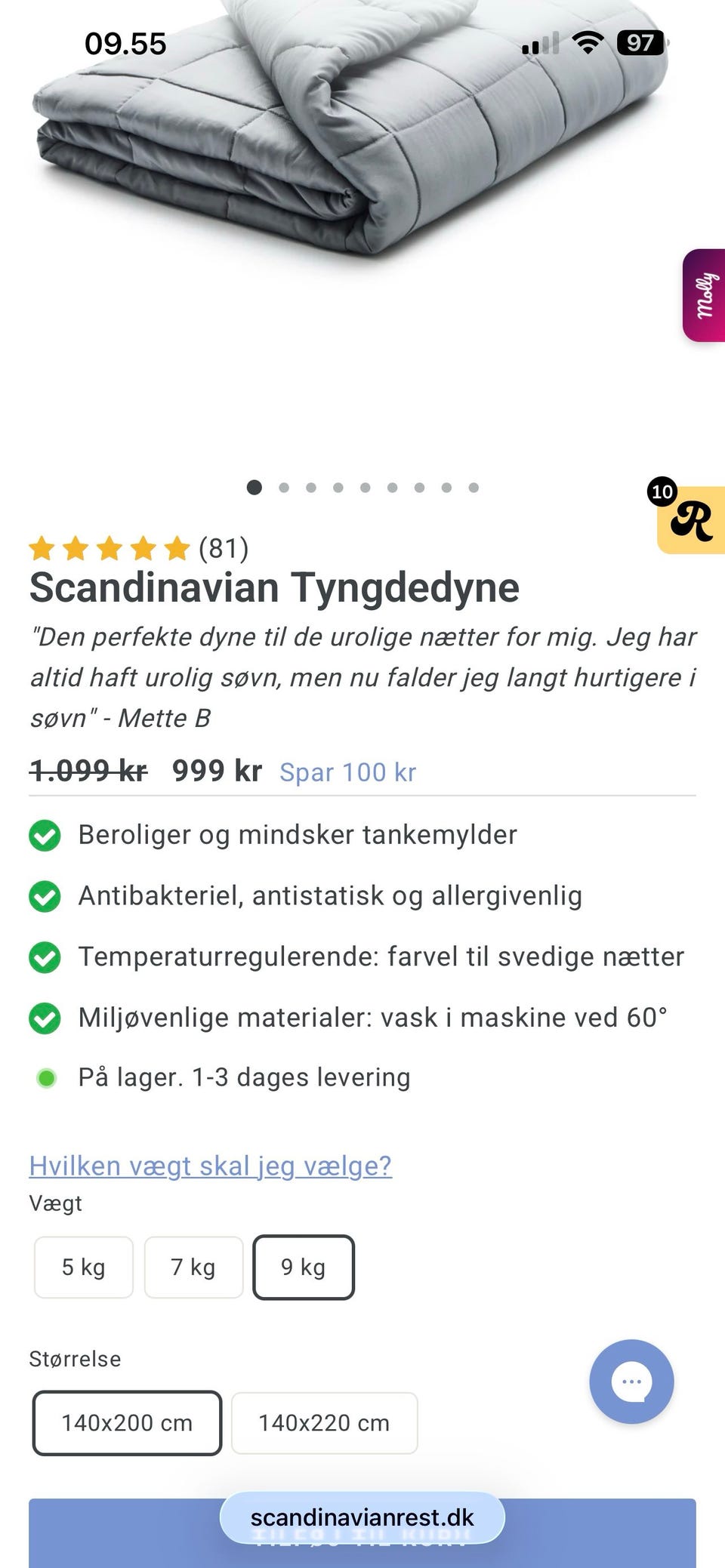Jump to the last carousel dot

pyautogui.click(x=473, y=488)
